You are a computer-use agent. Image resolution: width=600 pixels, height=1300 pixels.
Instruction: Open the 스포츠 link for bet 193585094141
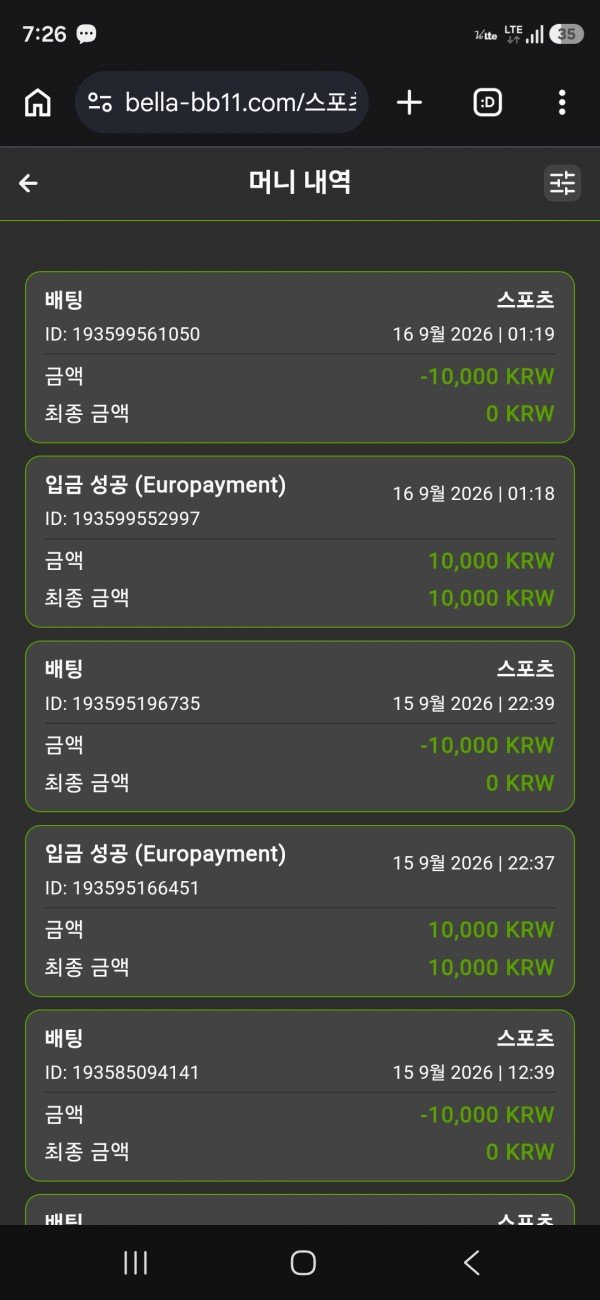coord(525,1038)
